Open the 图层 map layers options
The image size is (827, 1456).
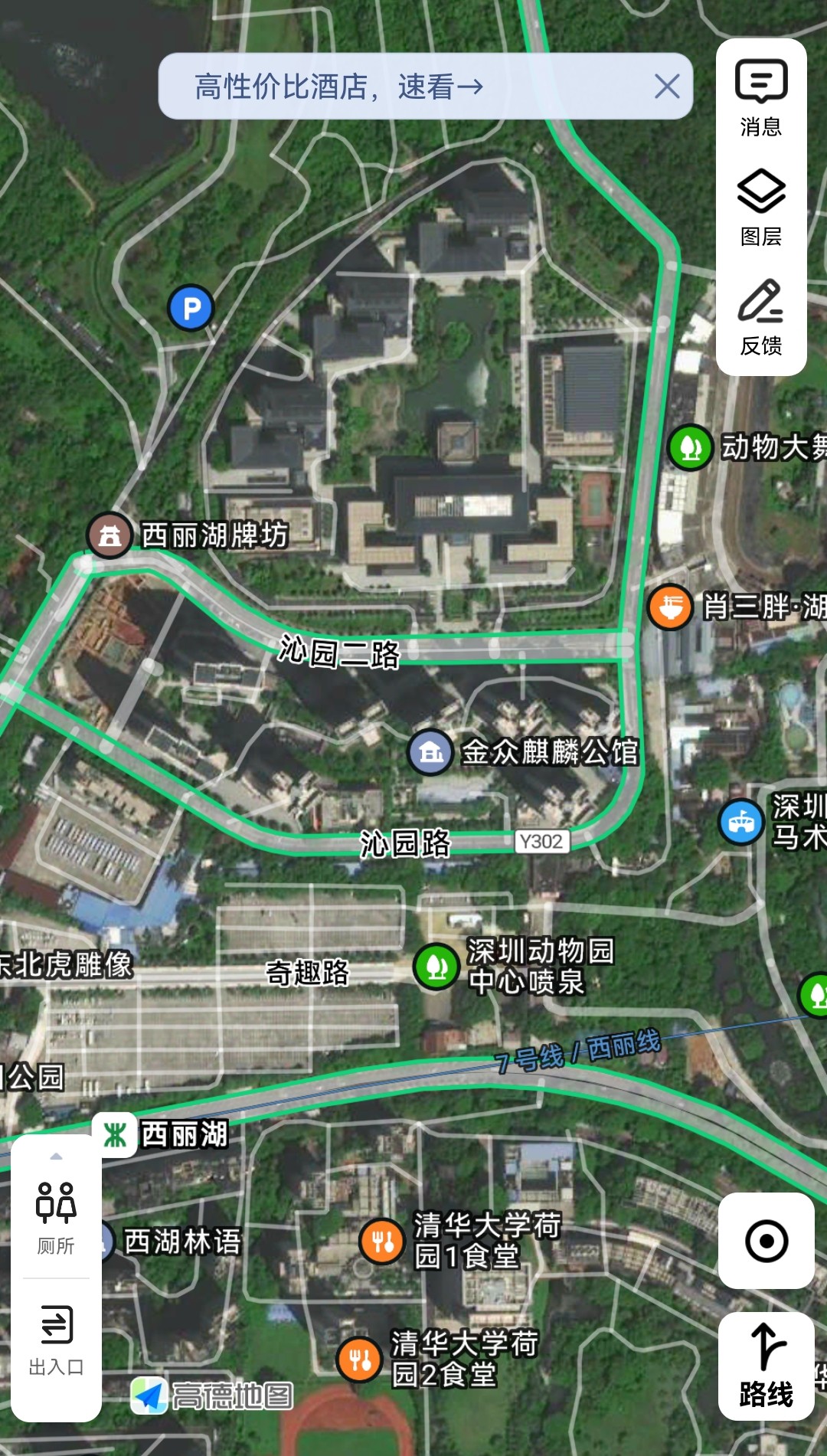(761, 207)
